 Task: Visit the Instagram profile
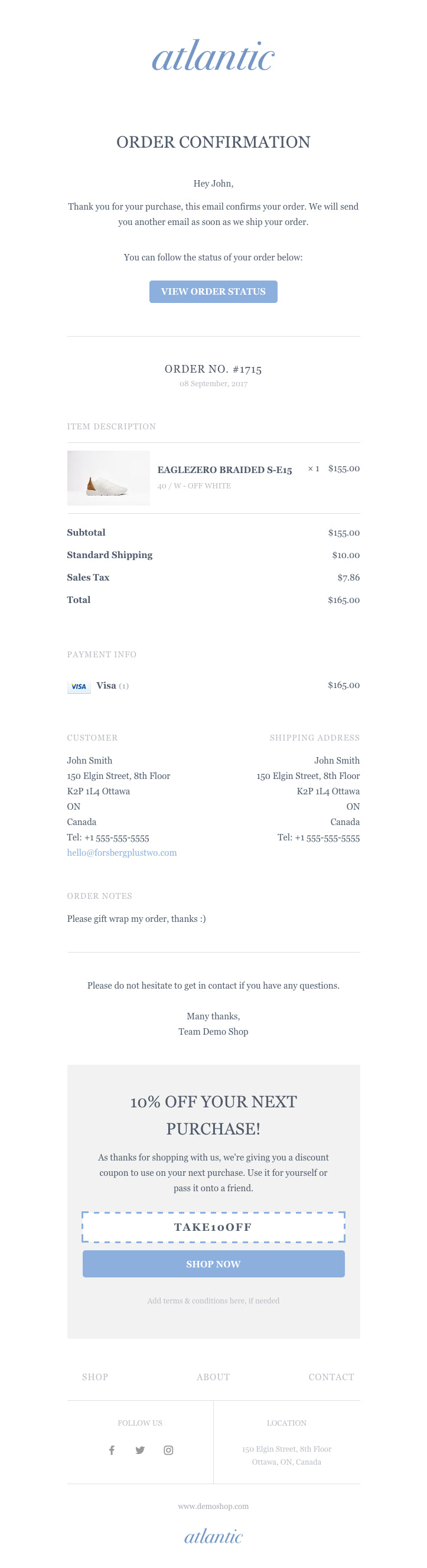pyautogui.click(x=169, y=1450)
